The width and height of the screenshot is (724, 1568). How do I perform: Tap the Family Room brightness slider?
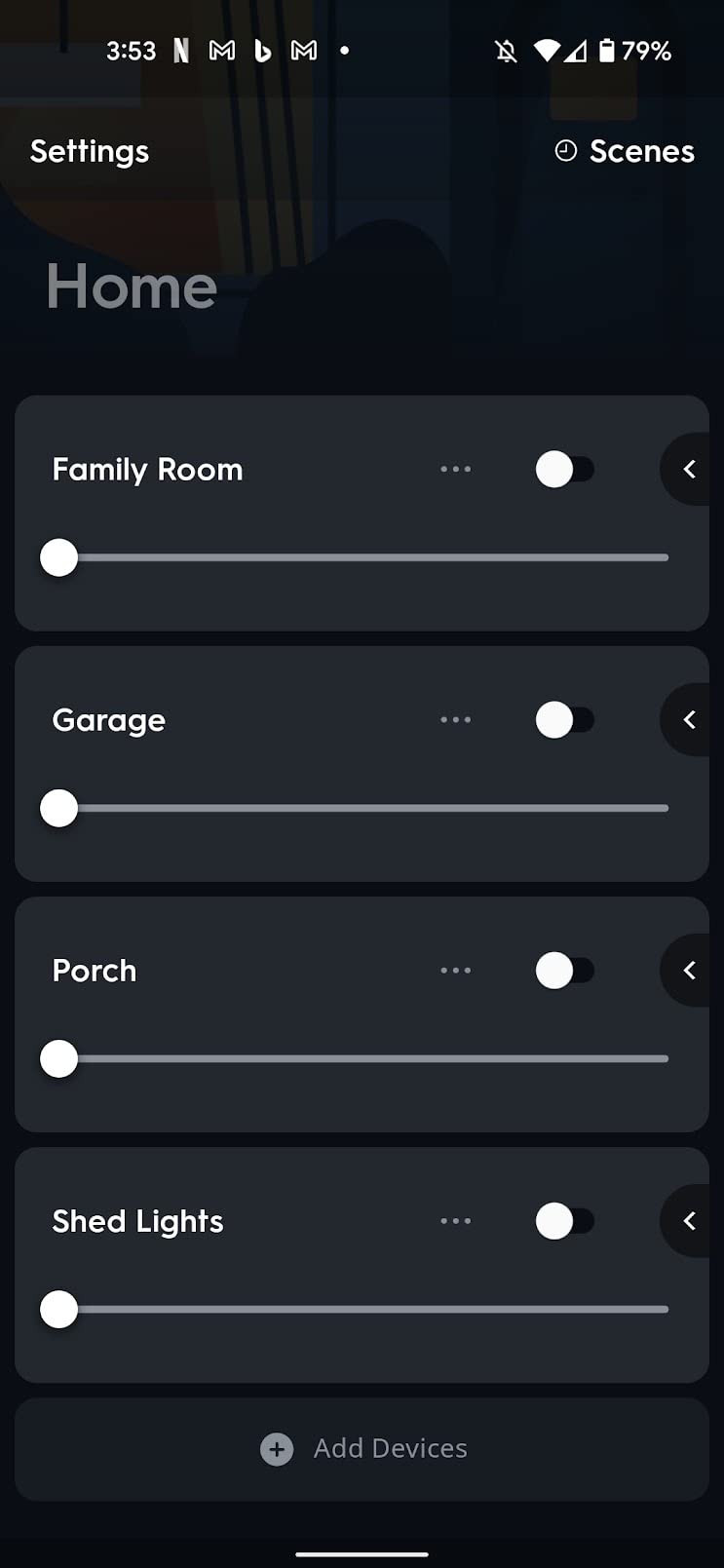coord(361,558)
